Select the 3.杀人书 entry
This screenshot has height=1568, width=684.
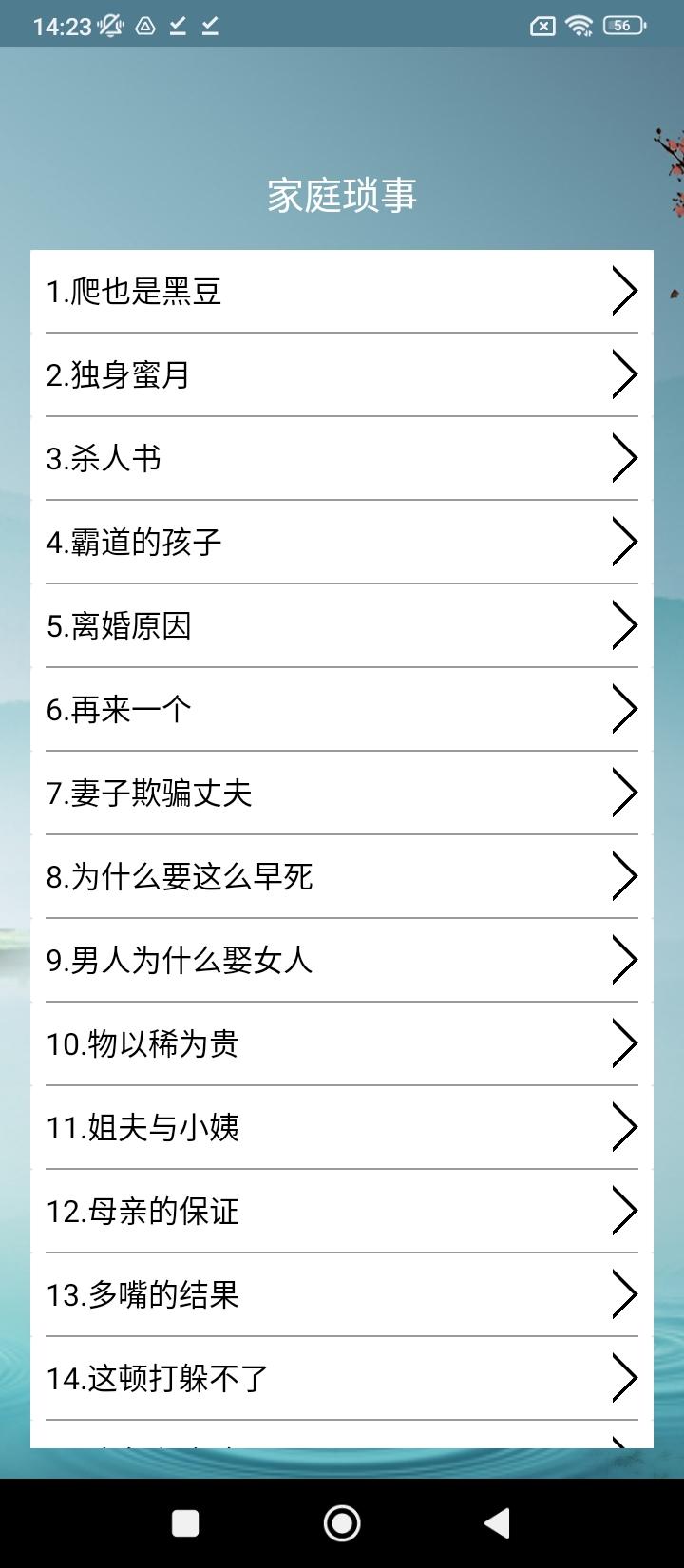[x=341, y=458]
